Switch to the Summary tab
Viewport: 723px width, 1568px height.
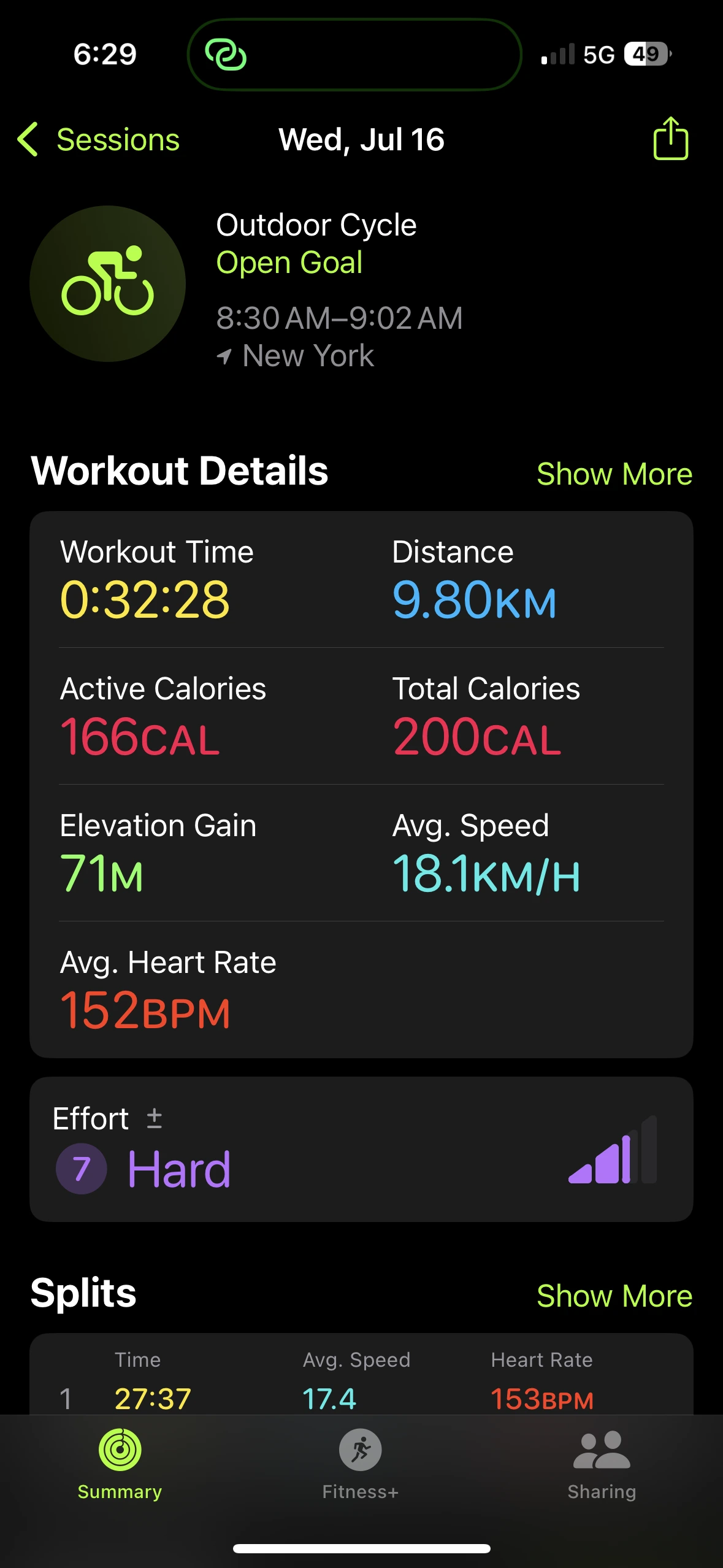click(120, 1463)
